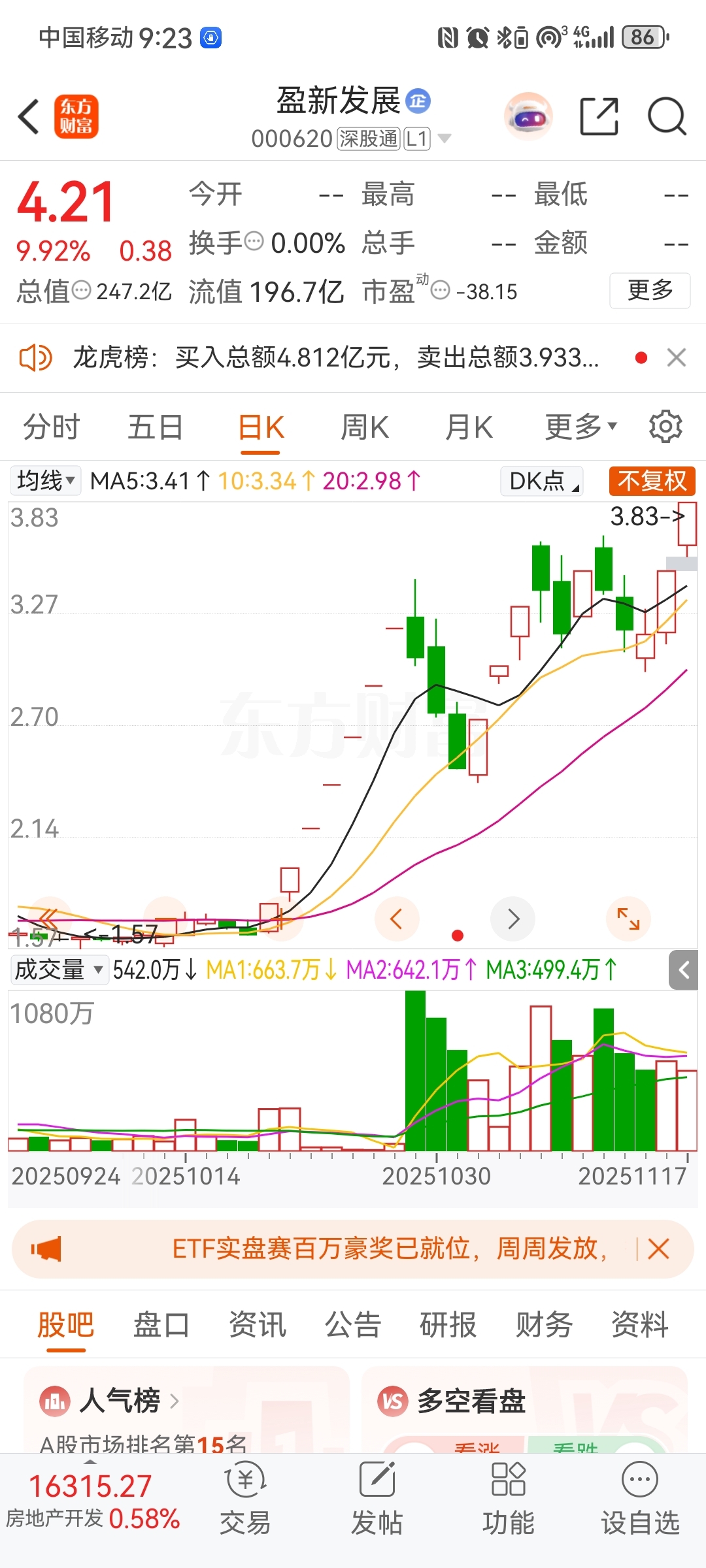This screenshot has height=1568, width=706.
Task: Close the ETF实盘赛 promotion banner
Action: pyautogui.click(x=658, y=1249)
